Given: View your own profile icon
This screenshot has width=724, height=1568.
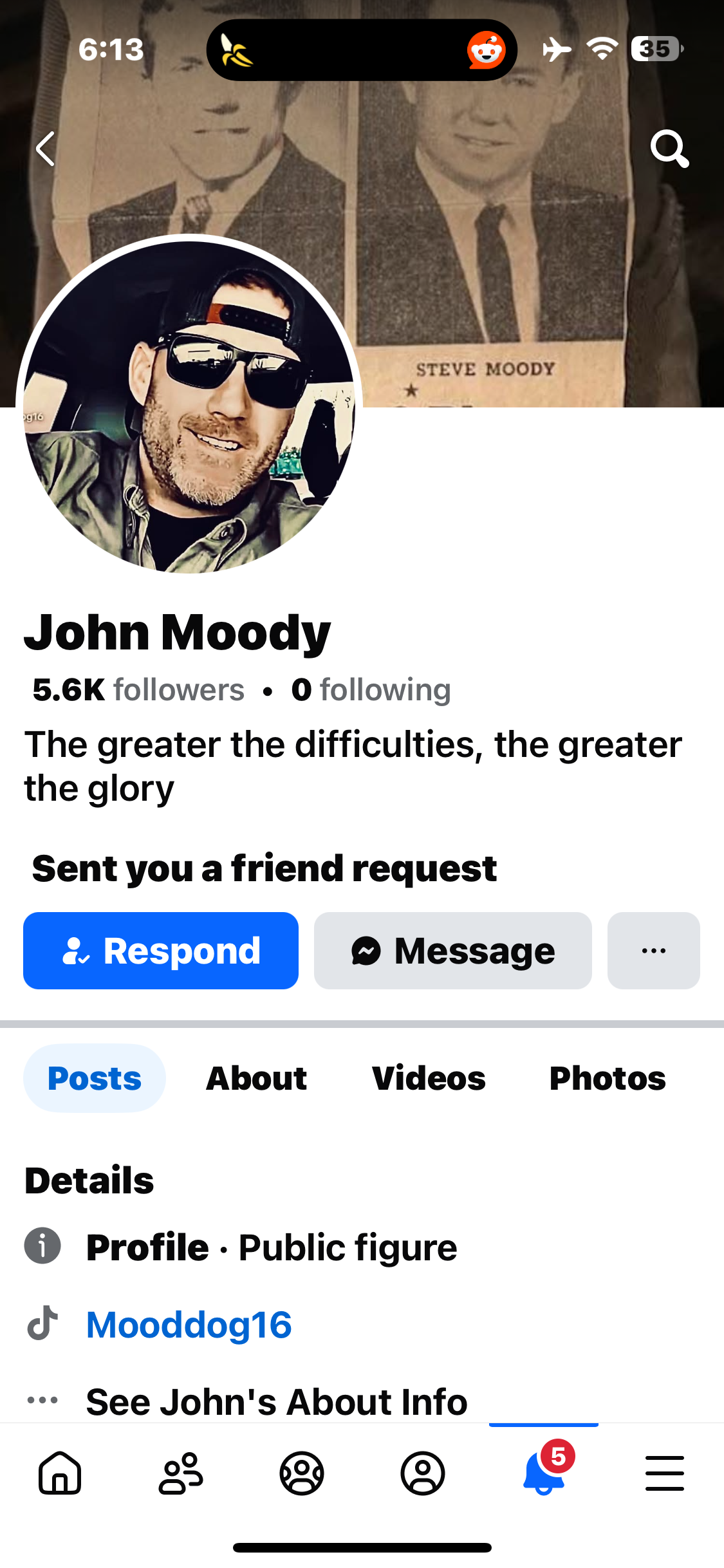Looking at the screenshot, I should pos(422,1473).
